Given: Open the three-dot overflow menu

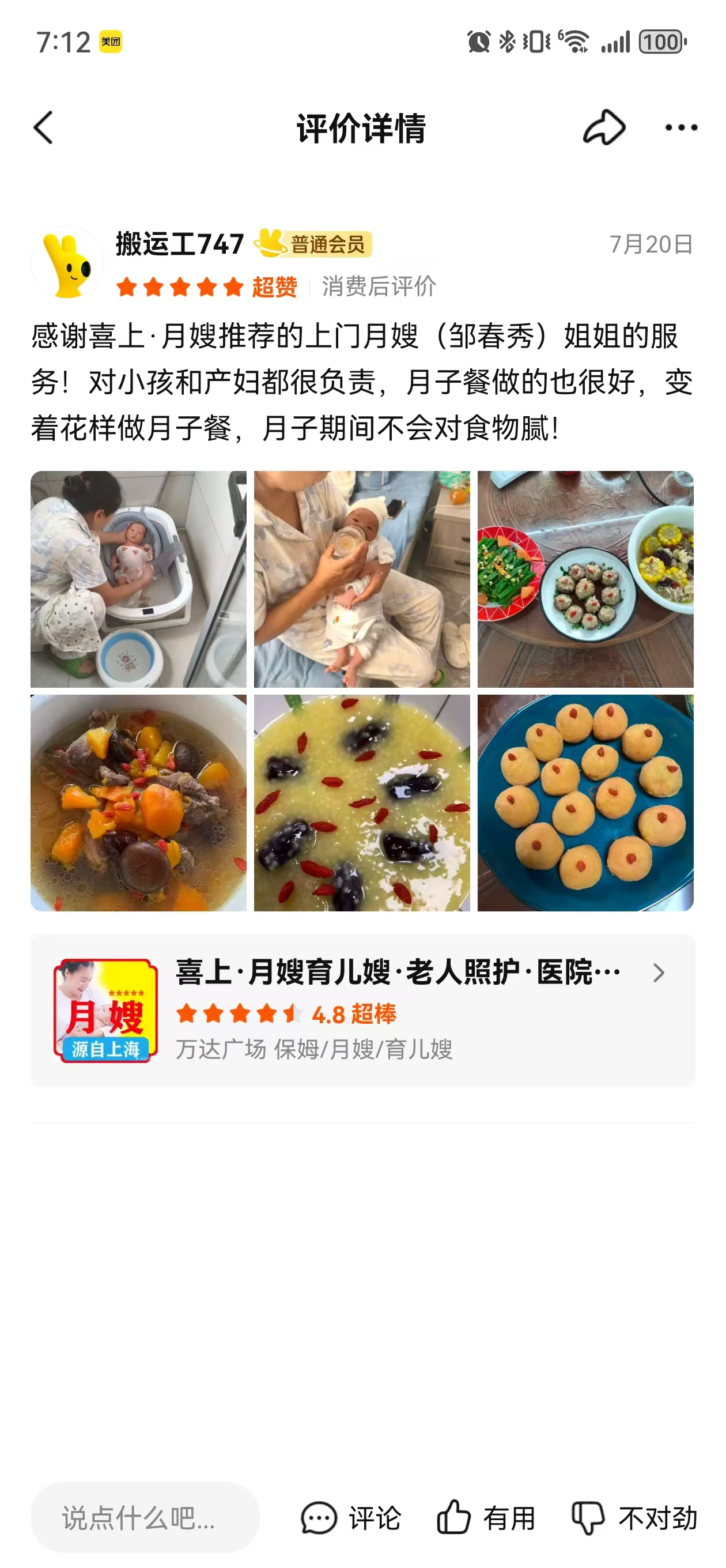Looking at the screenshot, I should pos(681,127).
